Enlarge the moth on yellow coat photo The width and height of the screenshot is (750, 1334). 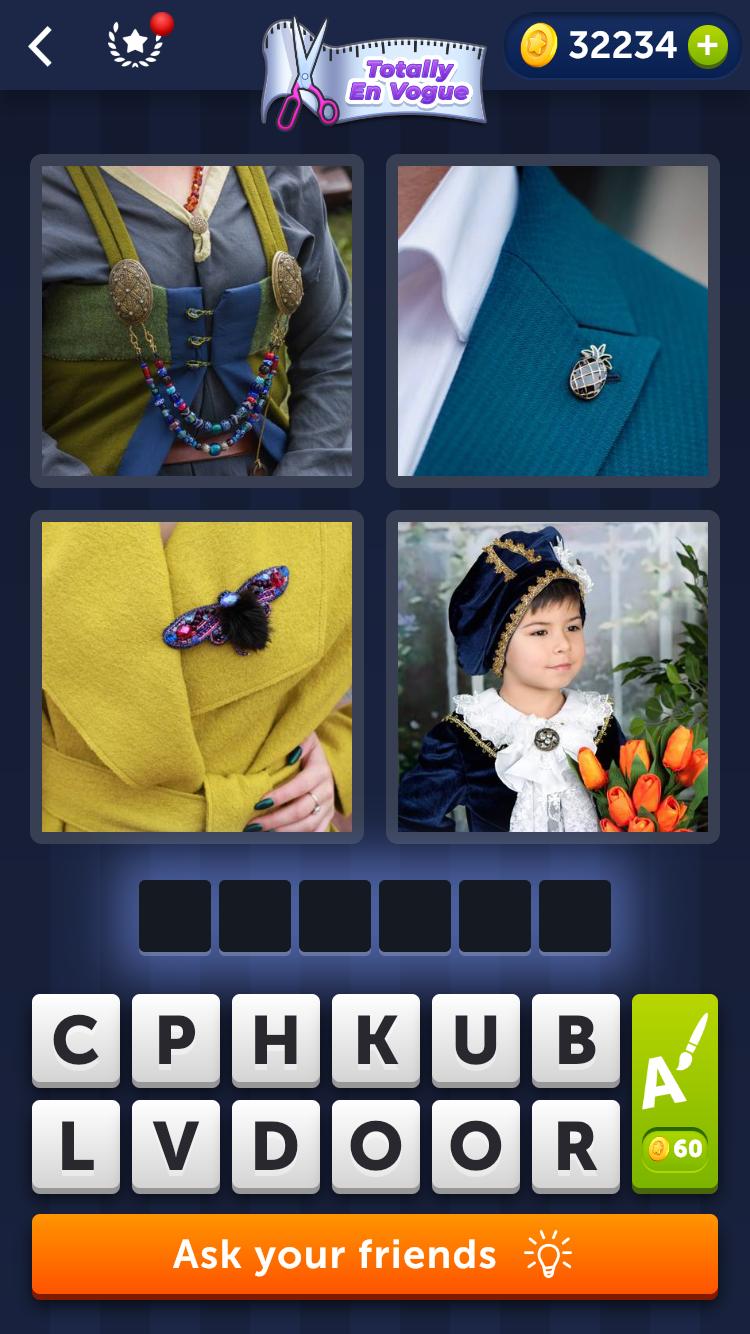coord(197,677)
